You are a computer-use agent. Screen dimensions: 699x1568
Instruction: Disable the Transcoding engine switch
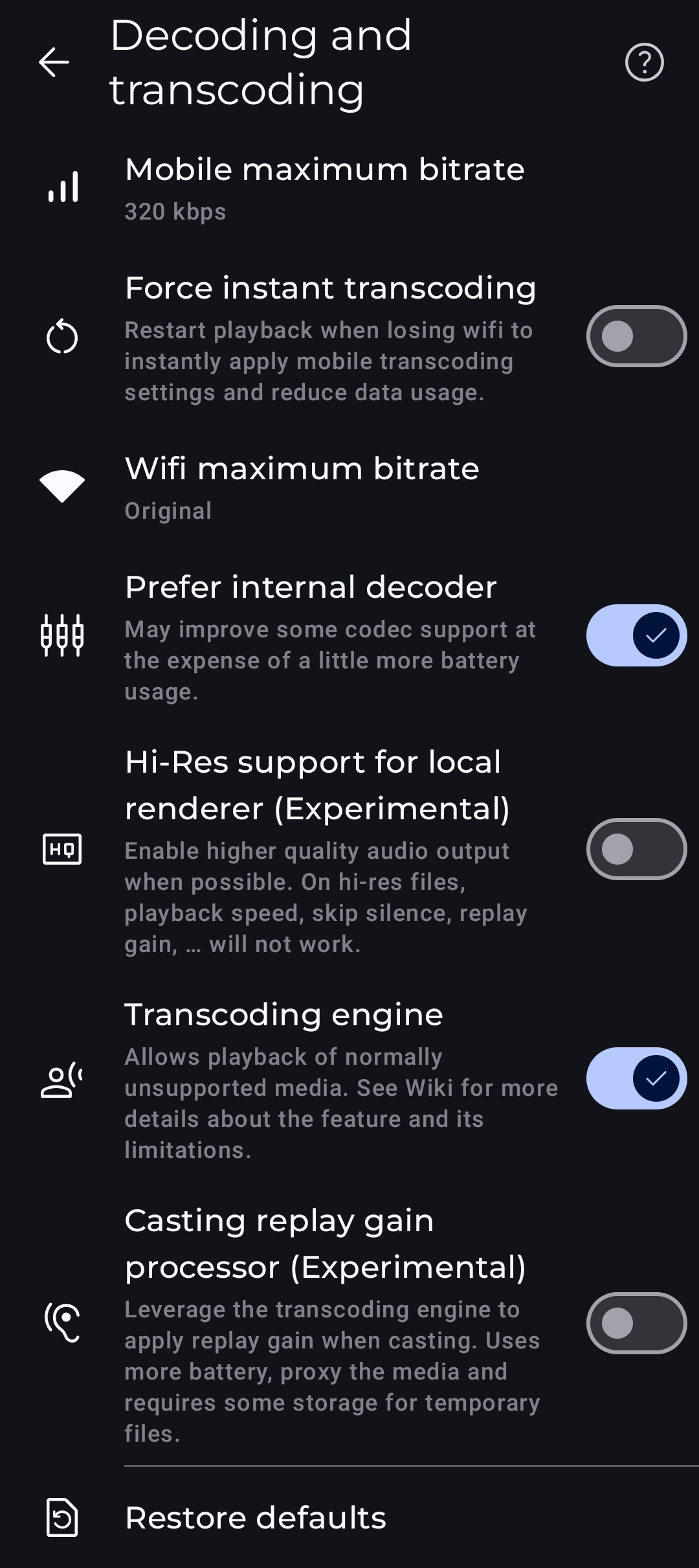coord(636,1078)
